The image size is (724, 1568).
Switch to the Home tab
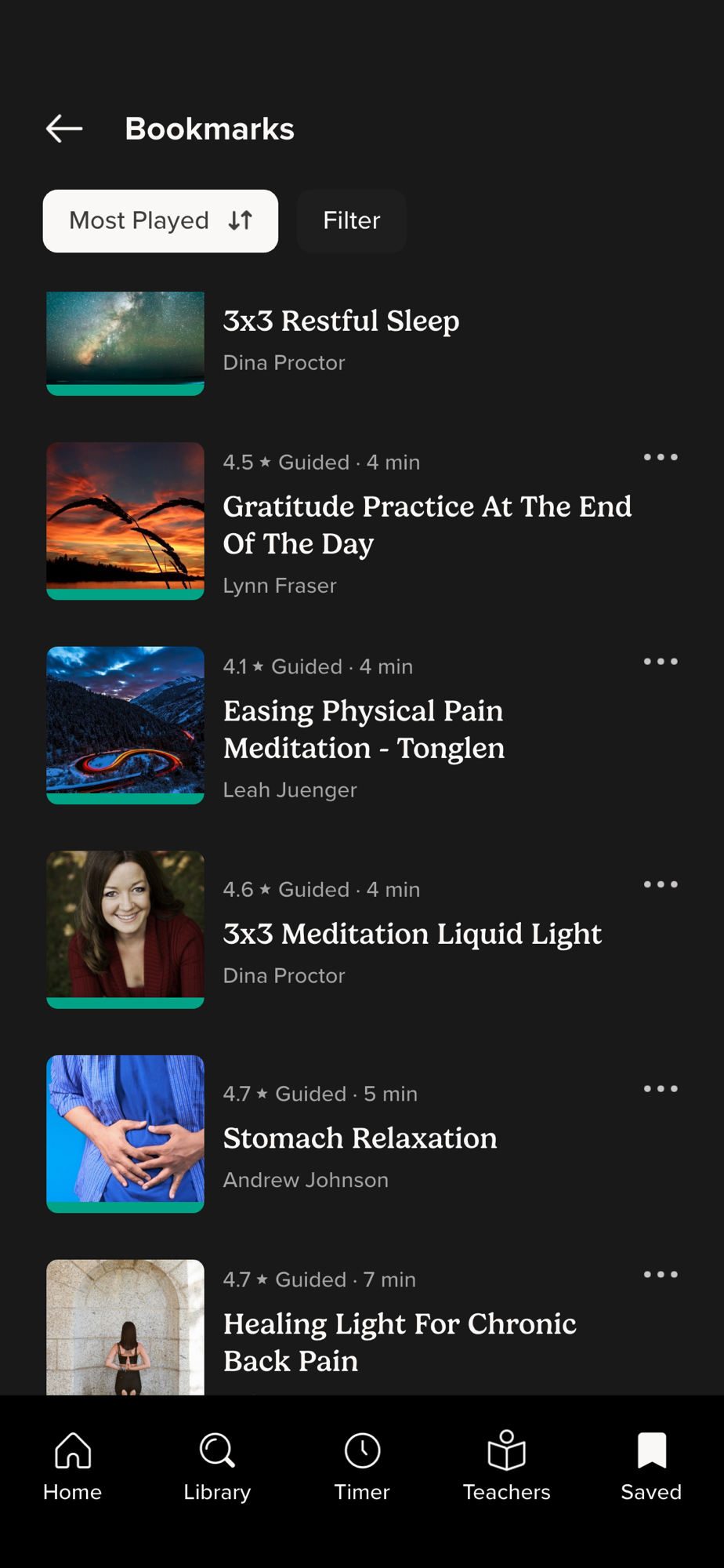tap(72, 1466)
